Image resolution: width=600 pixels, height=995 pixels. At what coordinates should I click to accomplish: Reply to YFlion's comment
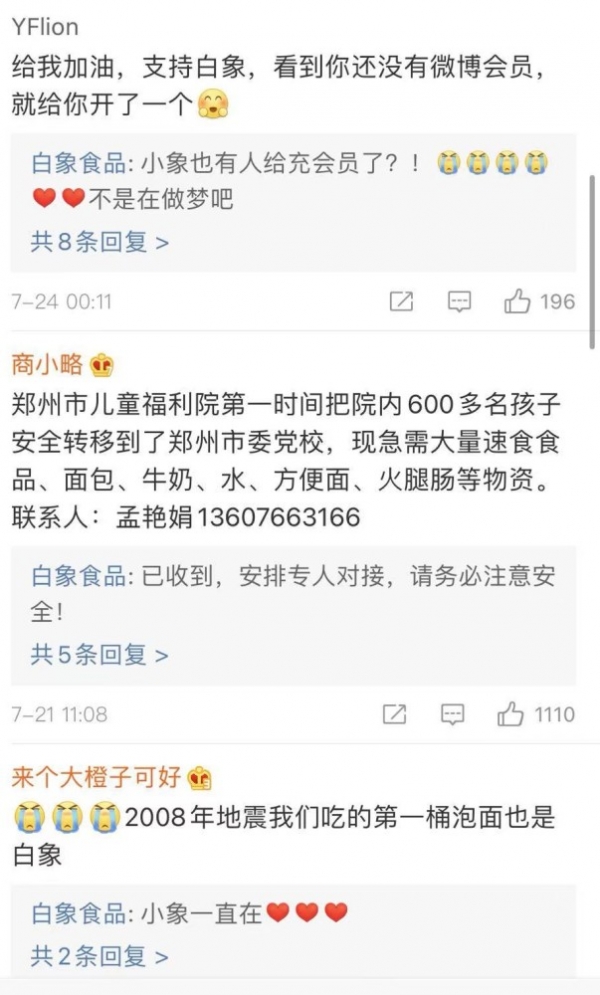[459, 301]
